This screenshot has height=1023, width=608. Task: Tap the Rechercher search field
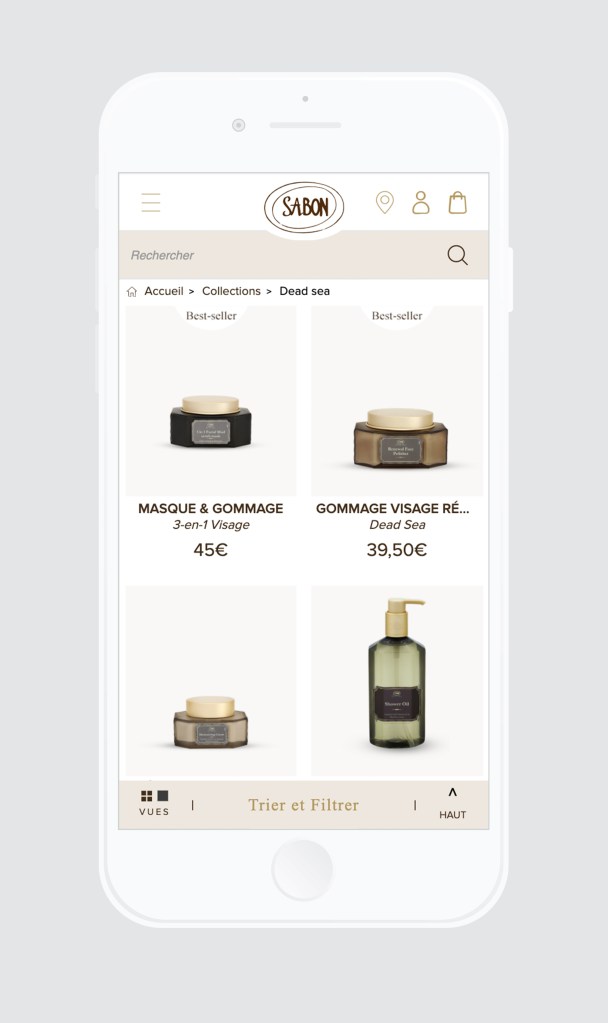(x=280, y=255)
